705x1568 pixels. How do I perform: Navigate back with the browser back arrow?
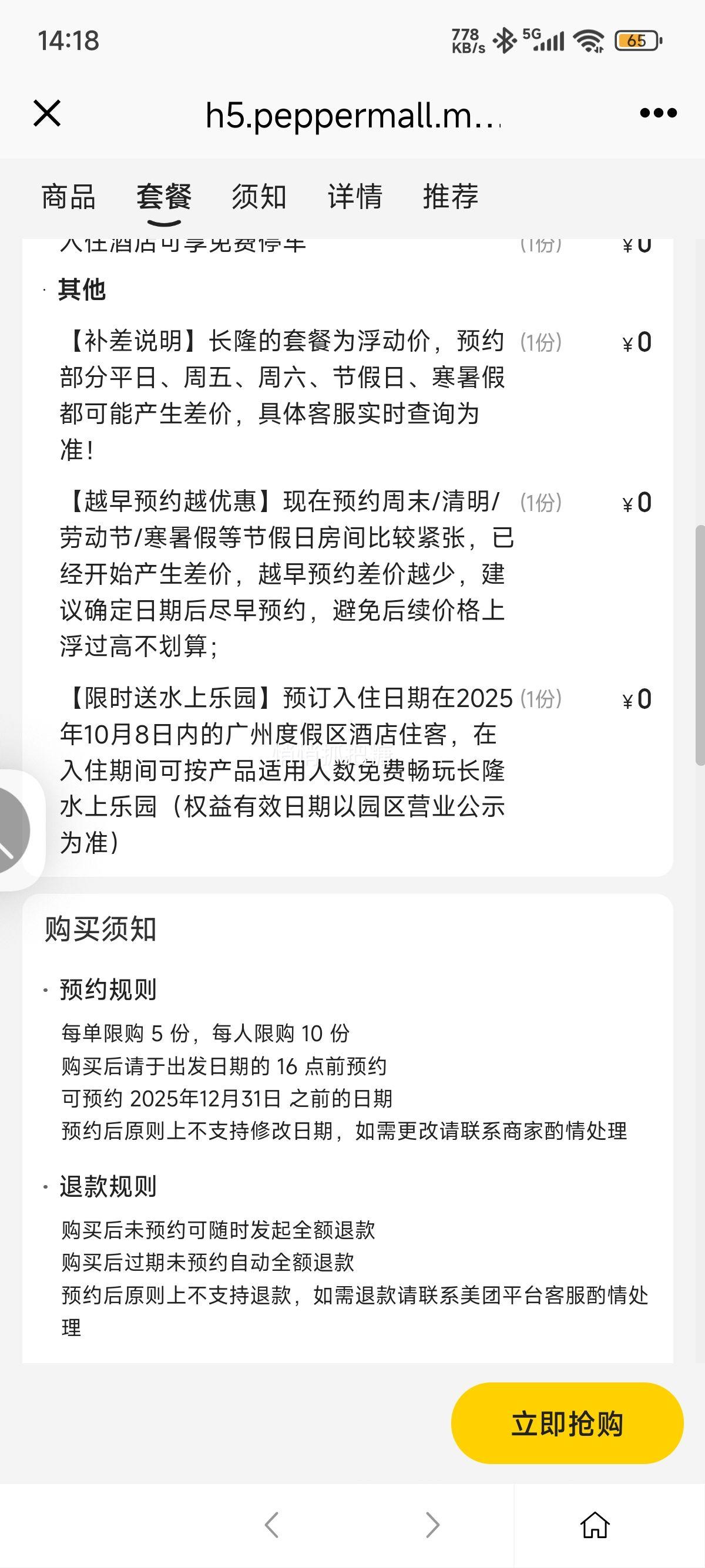[272, 1525]
